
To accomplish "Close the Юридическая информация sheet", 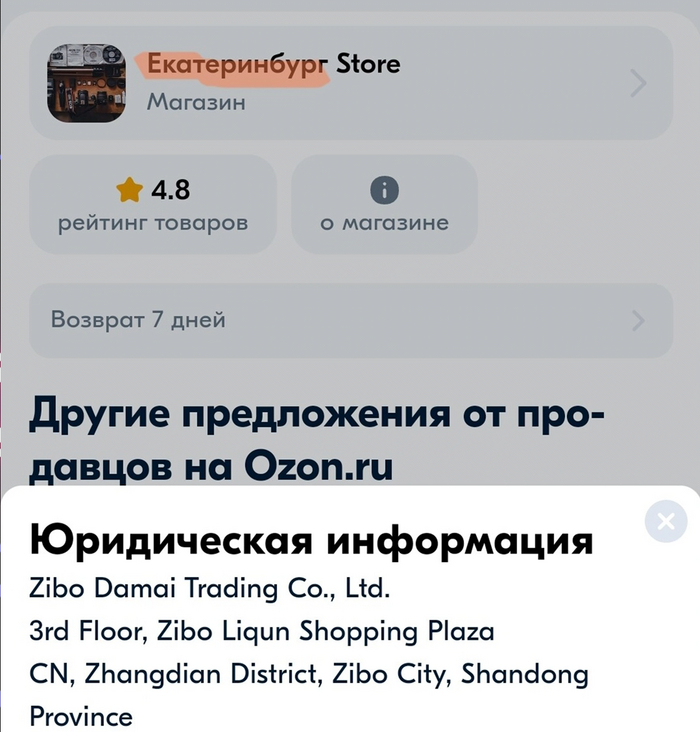I will point(666,521).
